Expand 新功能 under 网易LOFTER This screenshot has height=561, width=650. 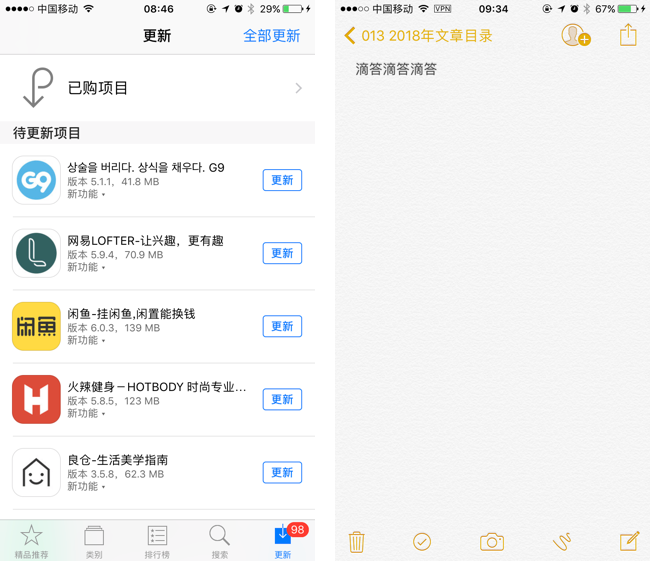[85, 268]
